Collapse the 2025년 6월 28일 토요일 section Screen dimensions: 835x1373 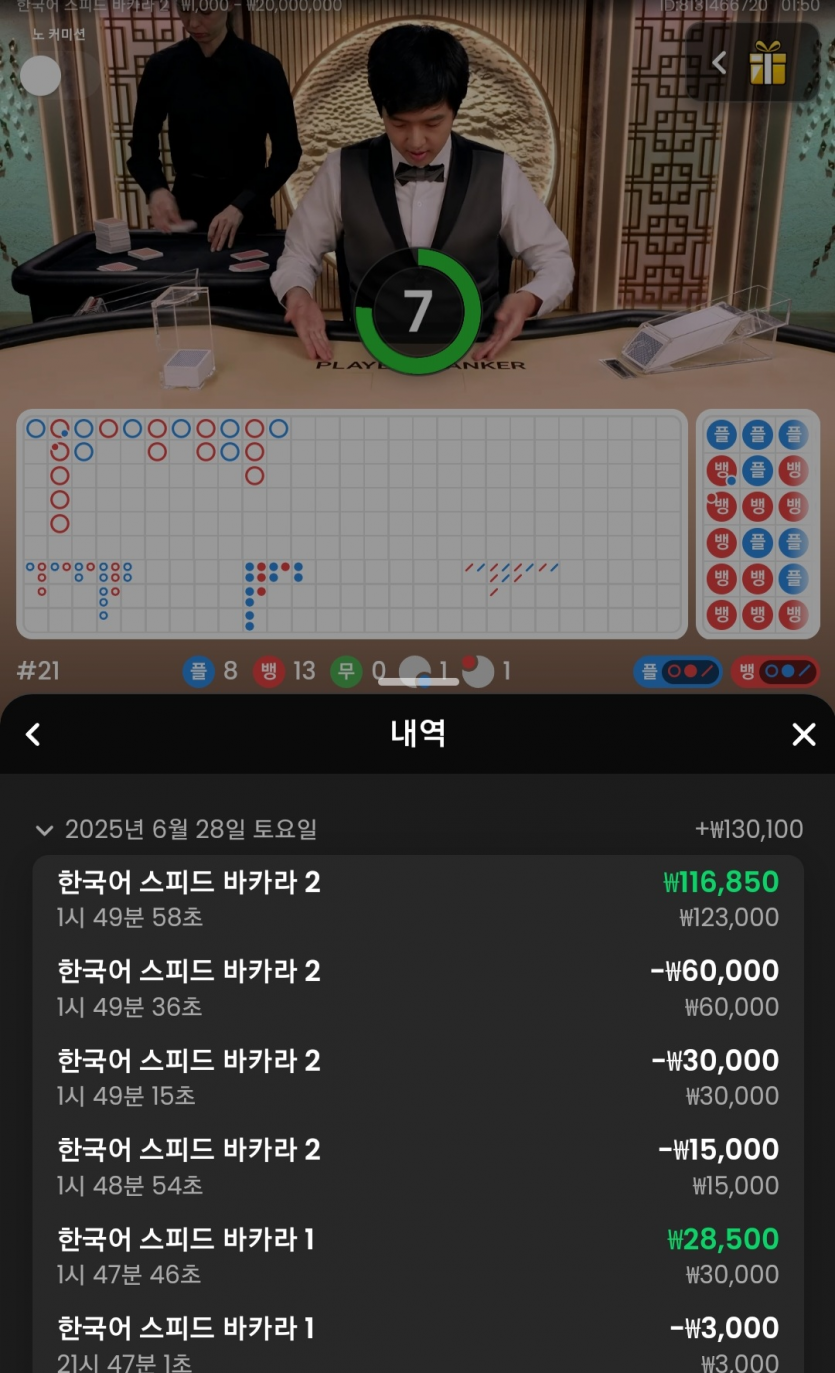point(44,830)
